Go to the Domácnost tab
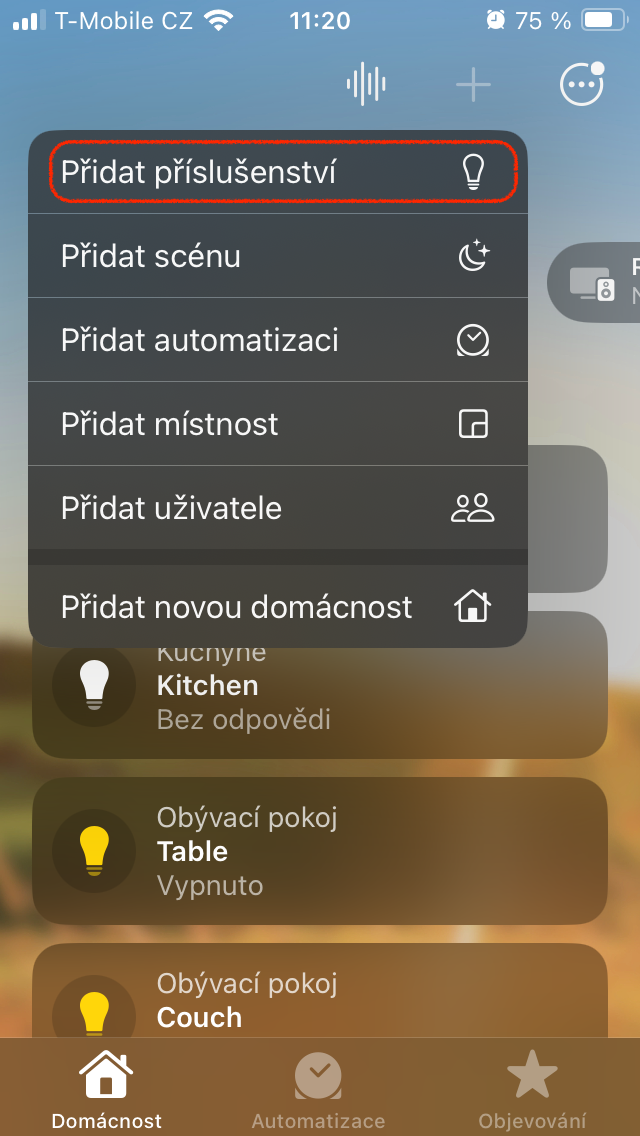Image resolution: width=640 pixels, height=1136 pixels. (106, 1092)
